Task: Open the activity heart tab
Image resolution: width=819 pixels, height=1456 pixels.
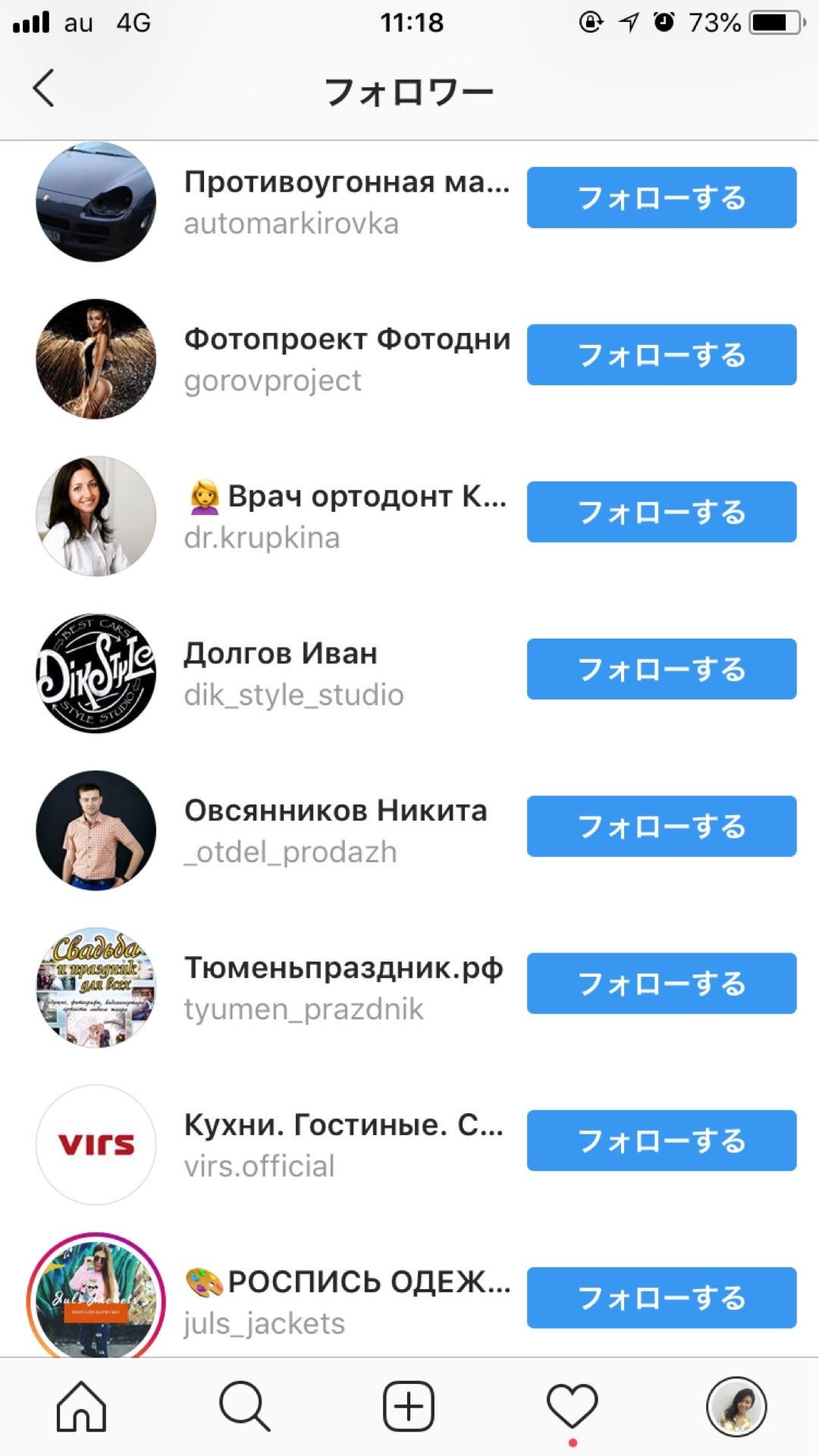Action: click(x=573, y=1407)
